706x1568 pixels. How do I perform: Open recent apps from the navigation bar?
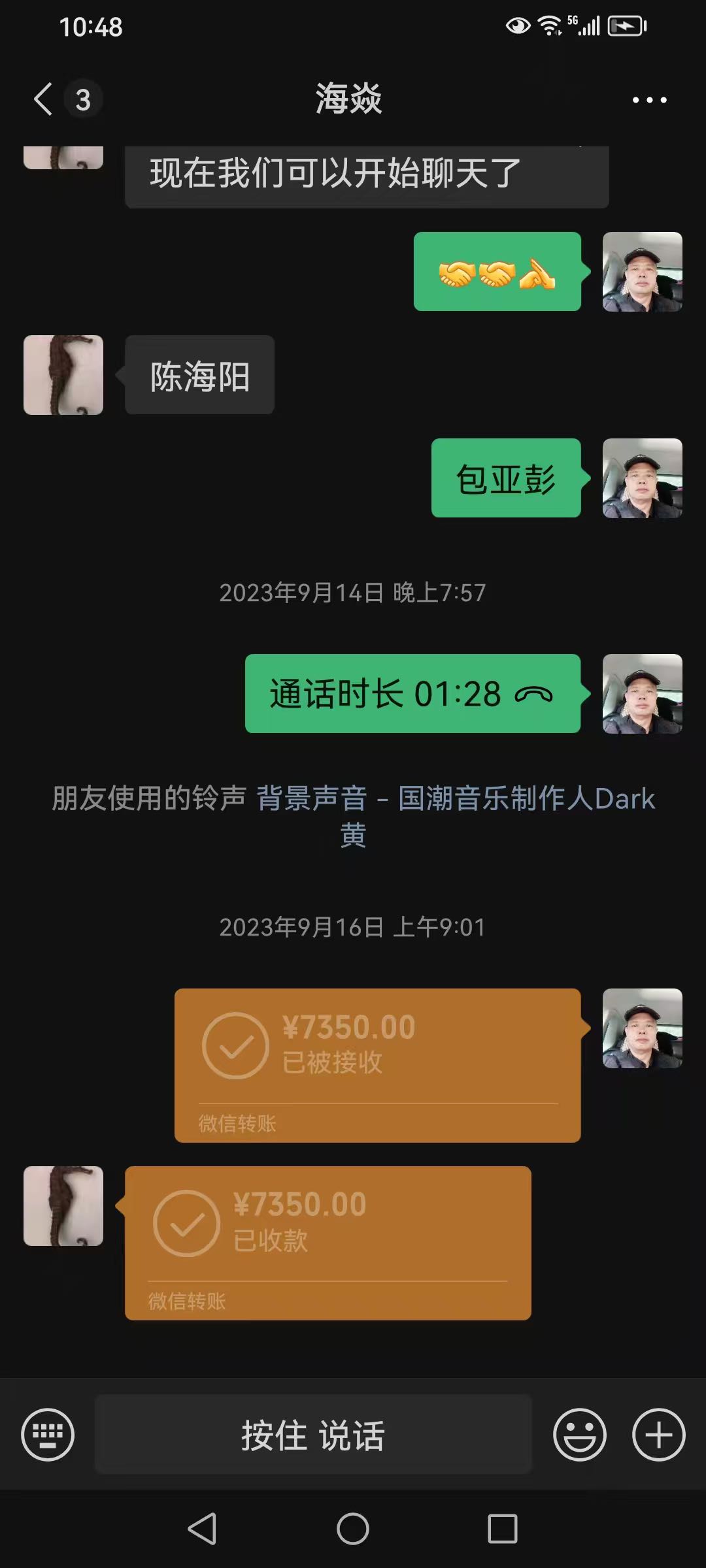502,1529
